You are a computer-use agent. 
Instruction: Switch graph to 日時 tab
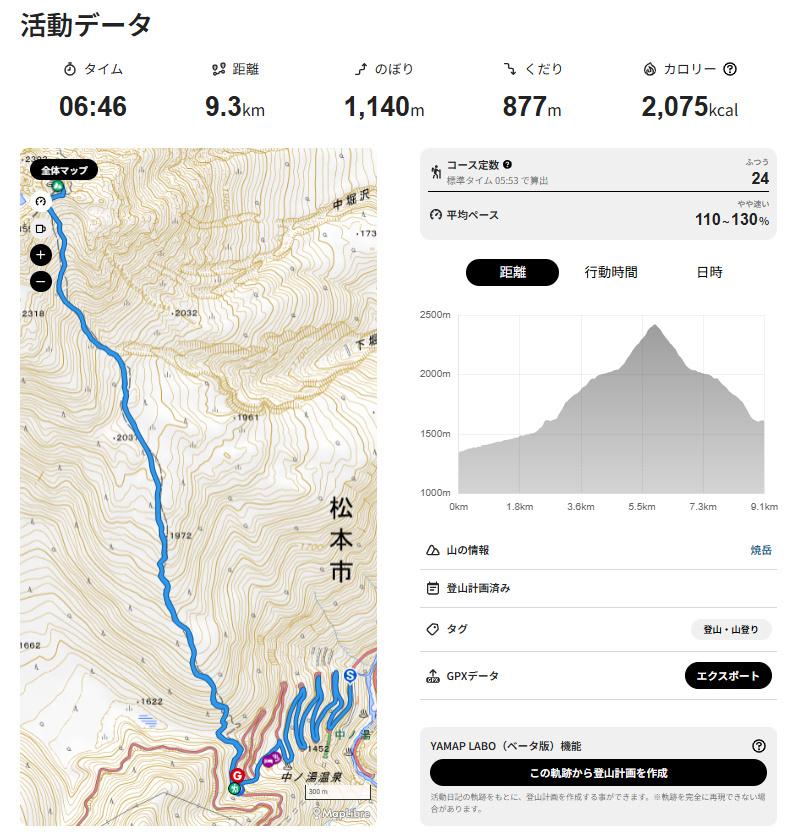coord(709,272)
